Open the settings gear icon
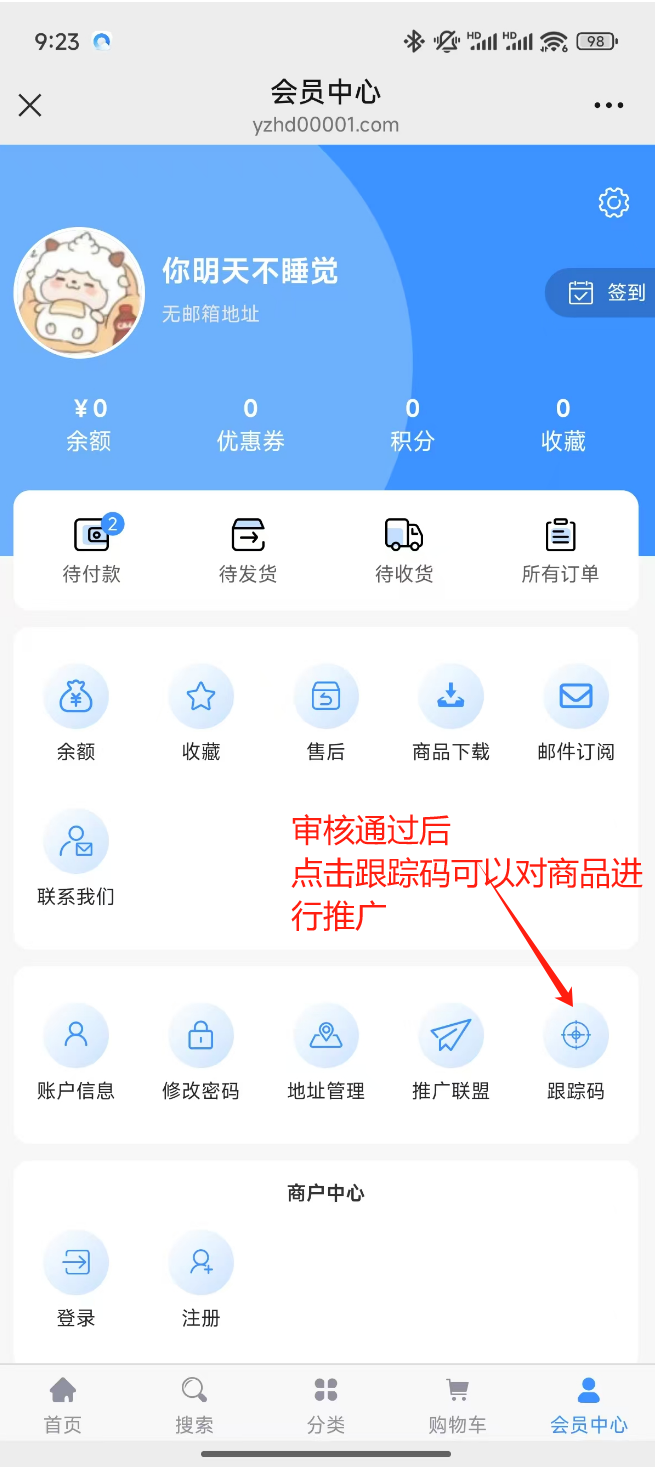This screenshot has height=1470, width=655. pos(613,202)
